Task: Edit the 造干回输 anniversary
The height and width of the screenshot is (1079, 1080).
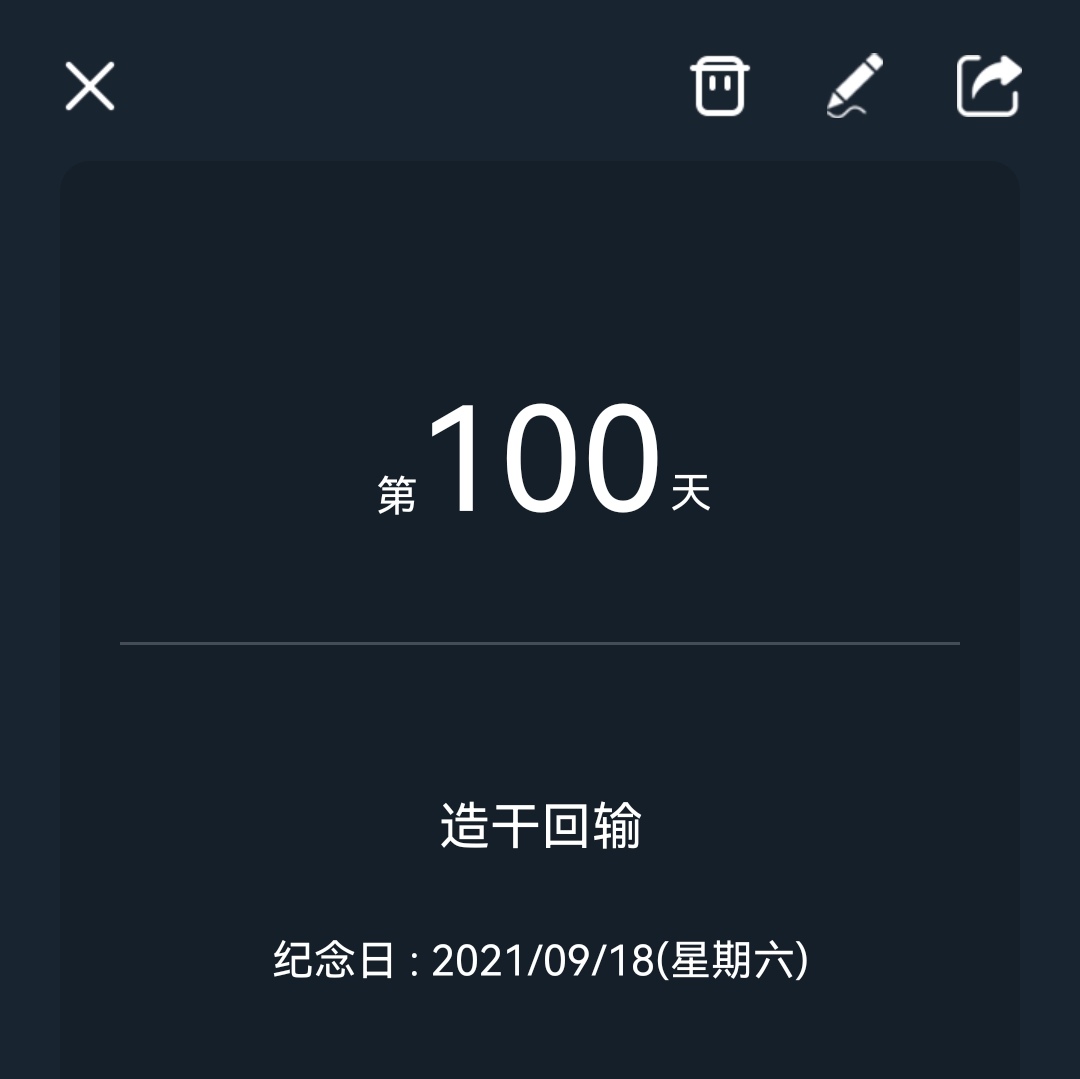Action: point(855,86)
